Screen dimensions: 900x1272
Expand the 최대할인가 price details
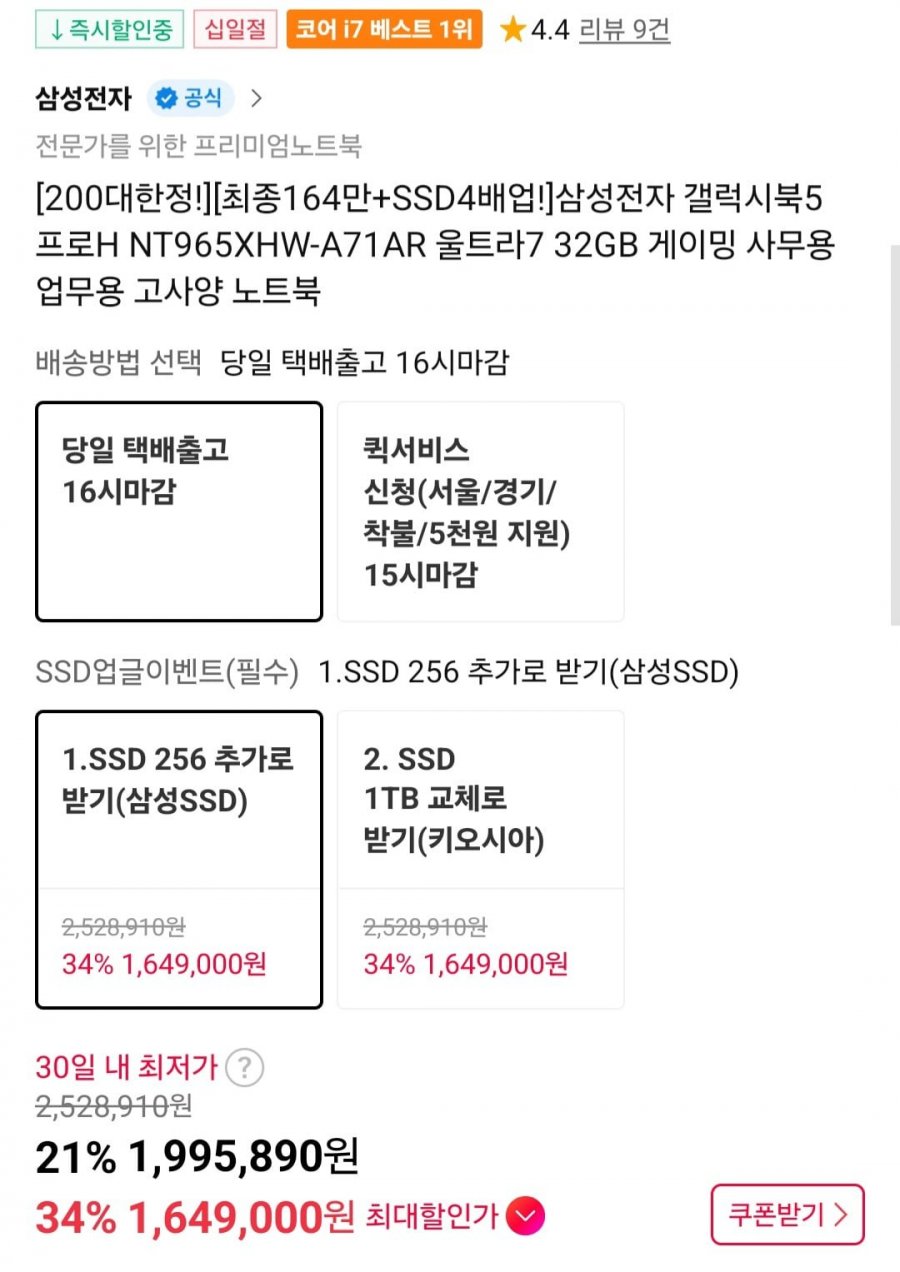(525, 1216)
